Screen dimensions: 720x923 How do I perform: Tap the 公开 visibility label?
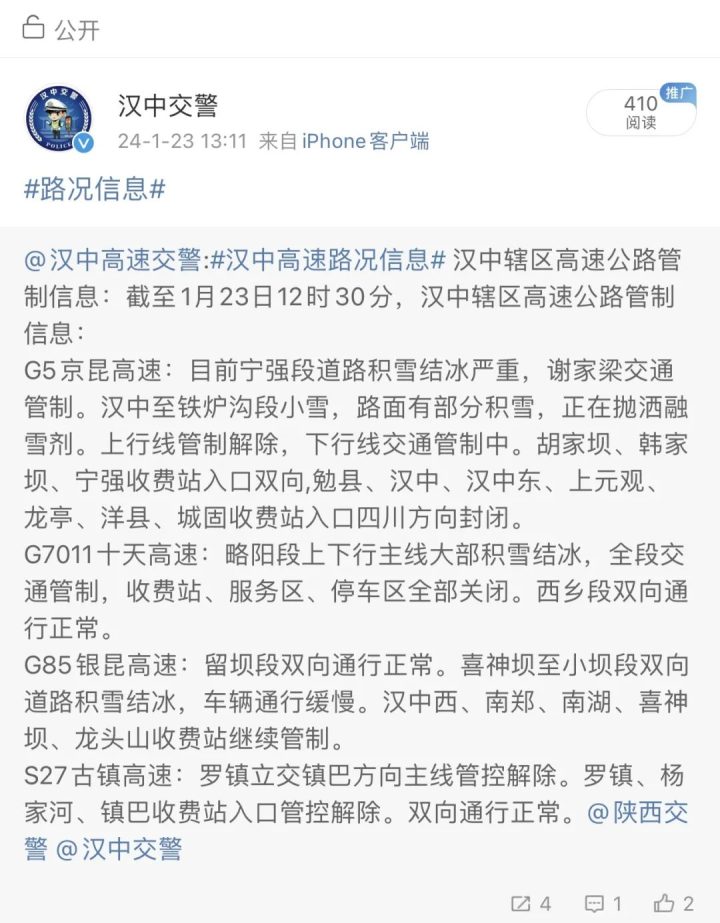tap(62, 29)
